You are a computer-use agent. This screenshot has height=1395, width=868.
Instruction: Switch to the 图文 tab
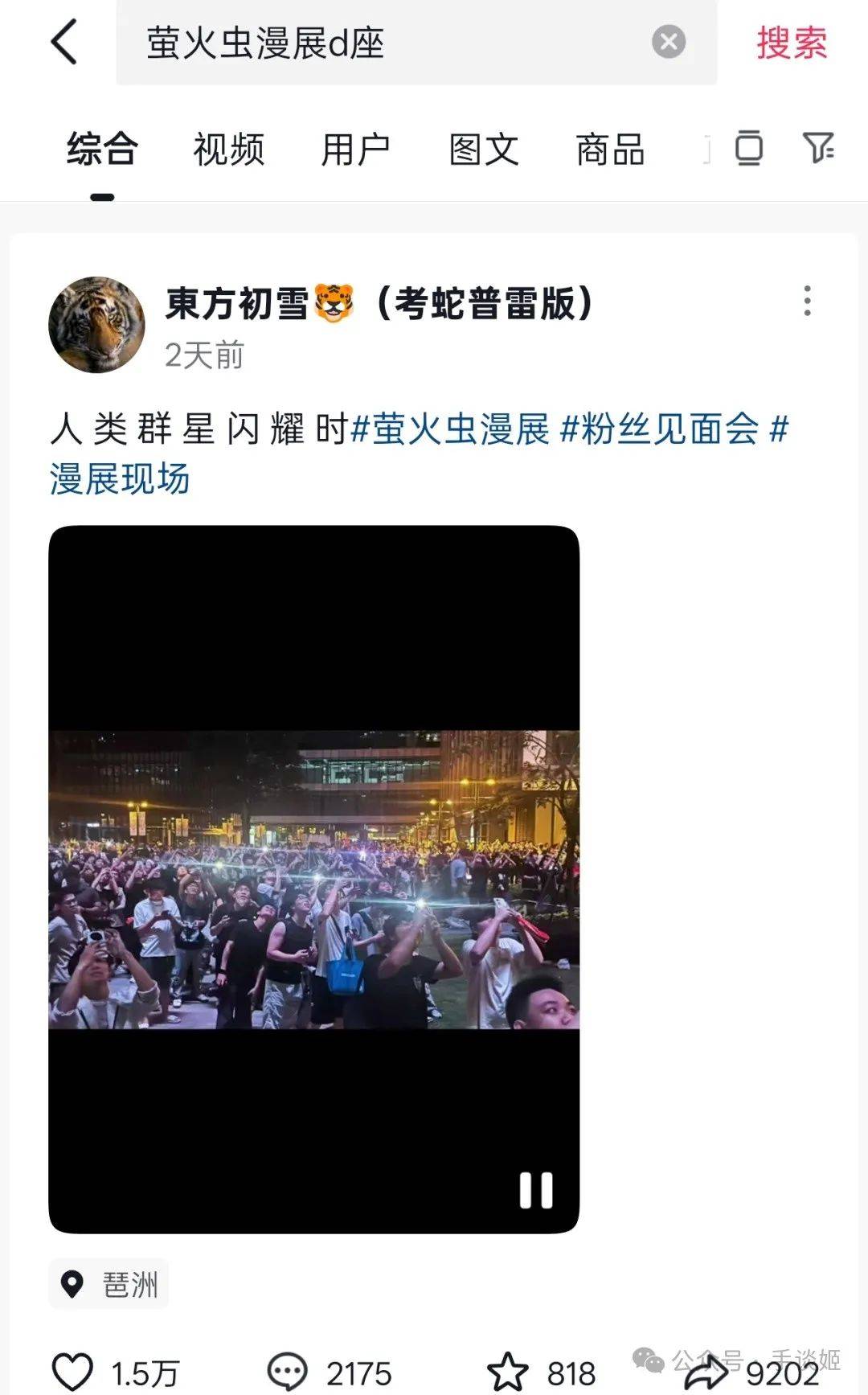point(483,150)
